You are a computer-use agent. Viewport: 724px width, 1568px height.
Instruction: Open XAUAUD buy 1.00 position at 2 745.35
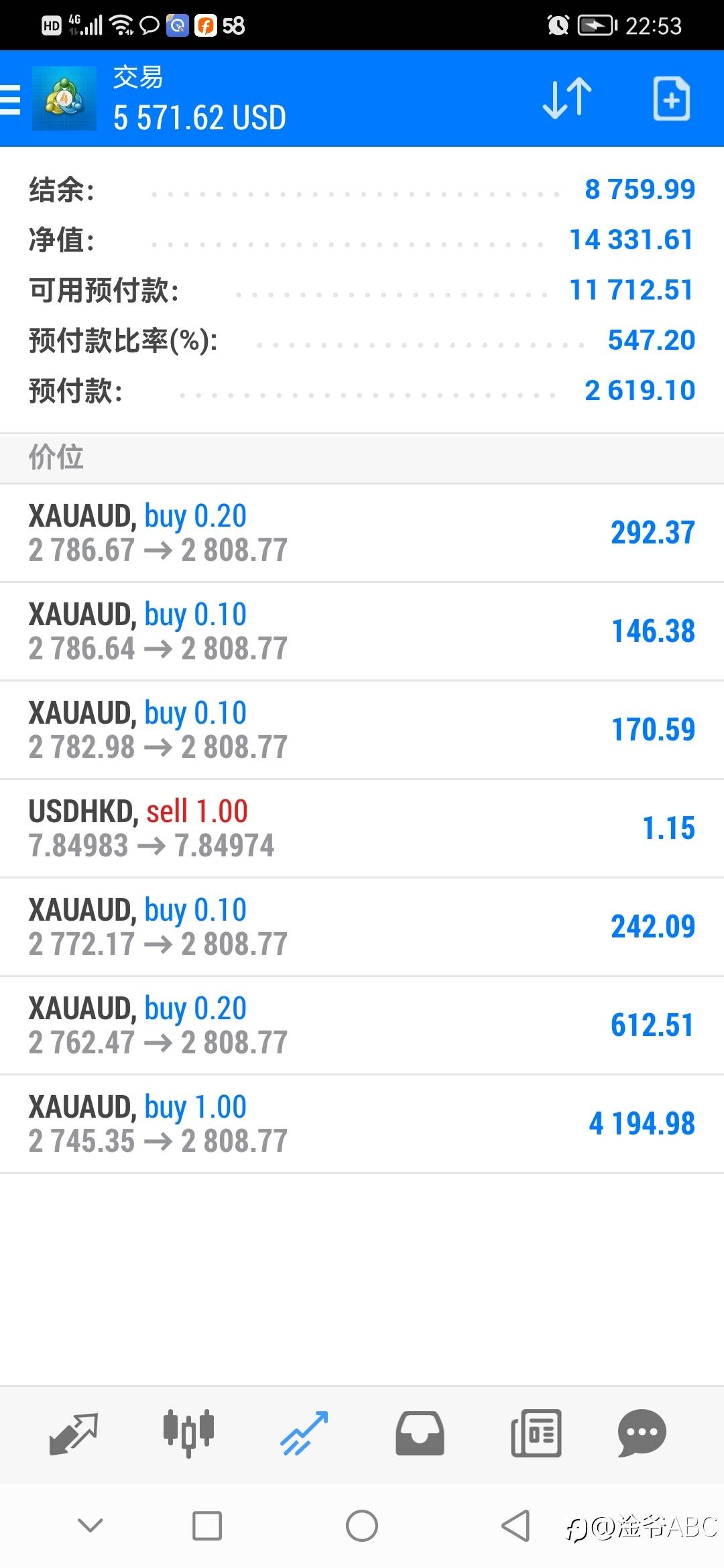[x=362, y=1124]
